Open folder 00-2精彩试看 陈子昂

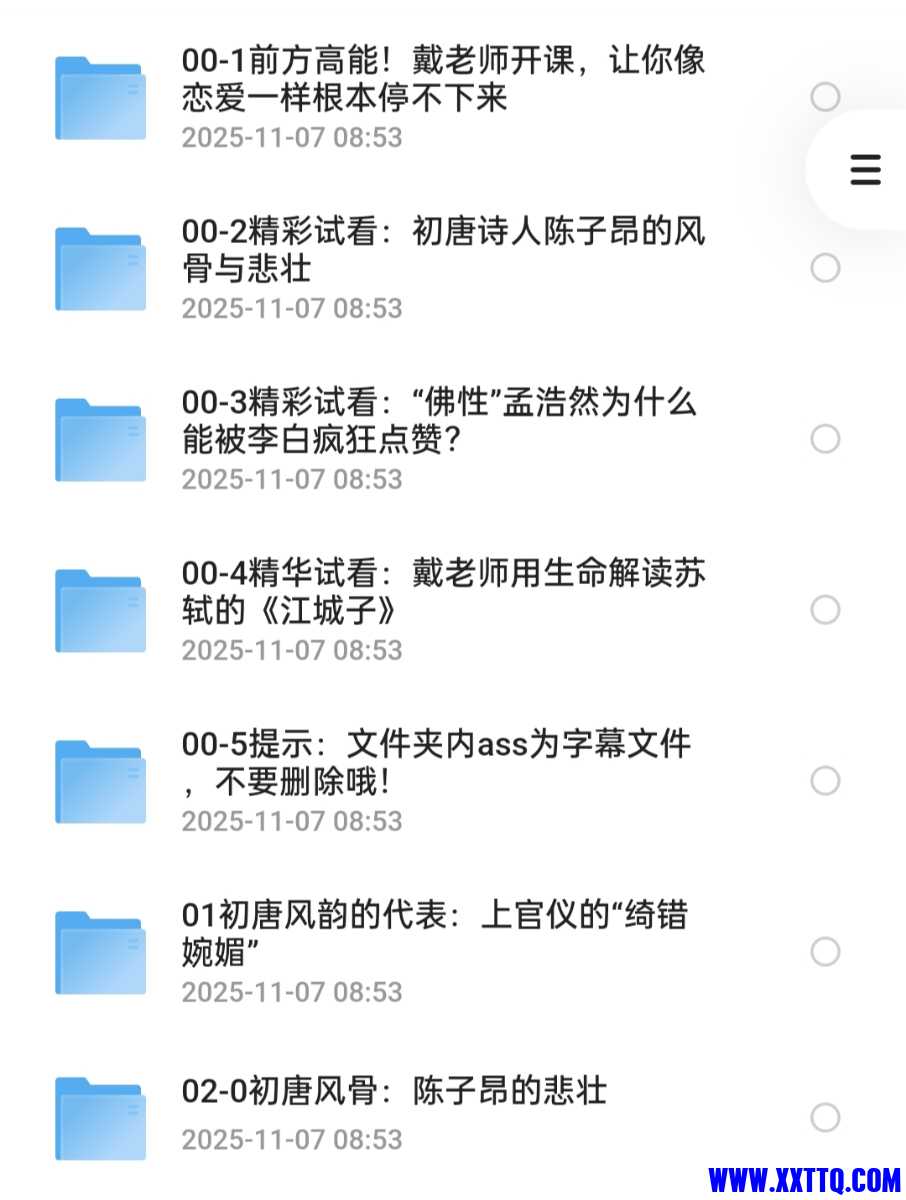[443, 250]
